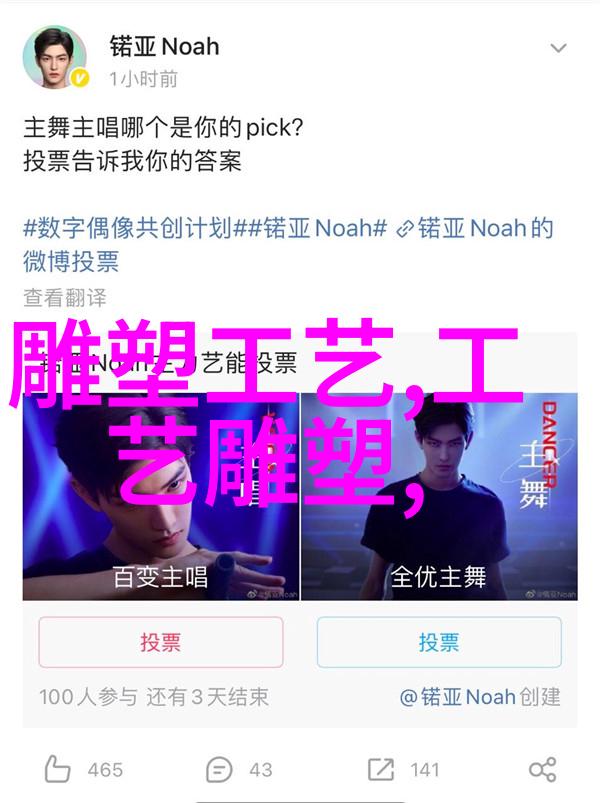Vote for 全优主舞 with blue 投票 button
The width and height of the screenshot is (600, 803).
click(438, 641)
